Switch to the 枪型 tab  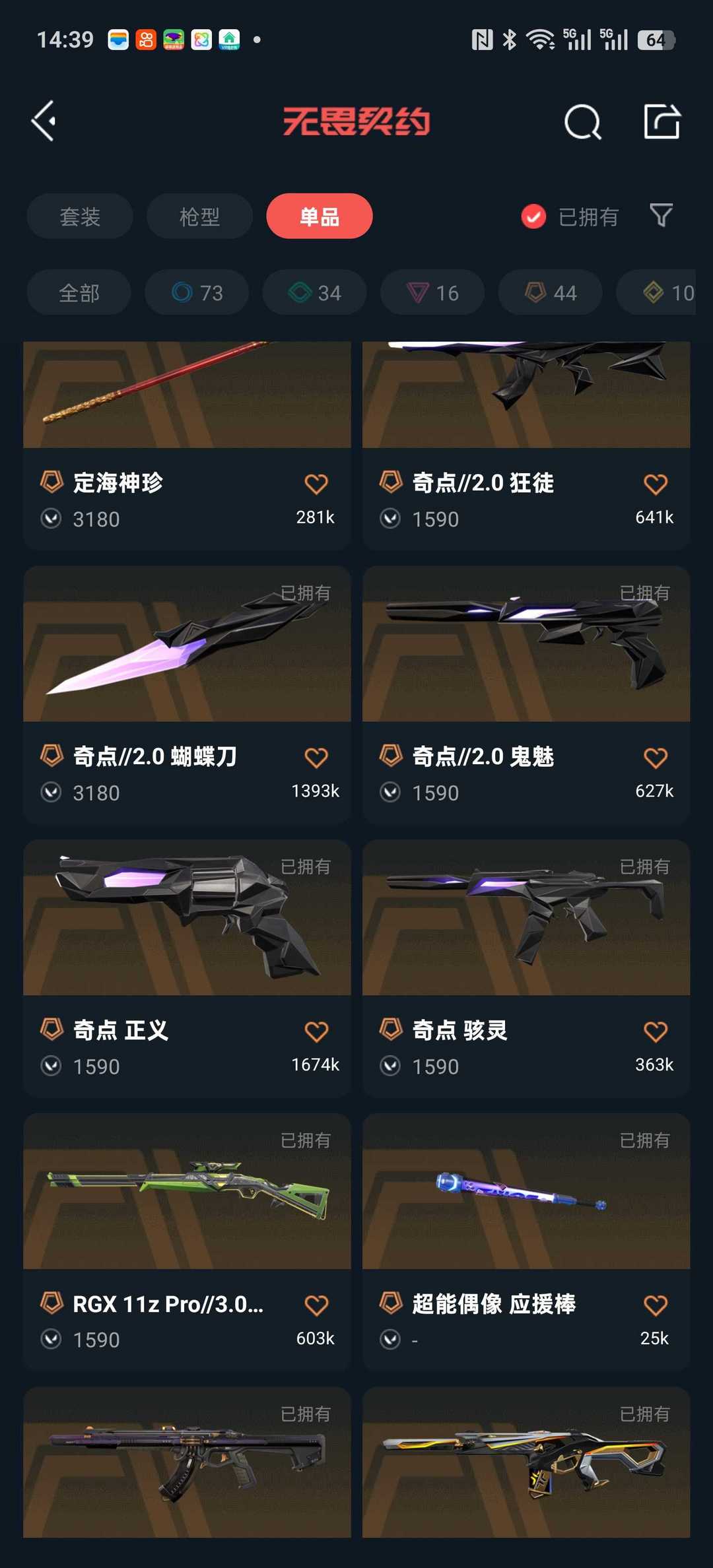199,216
